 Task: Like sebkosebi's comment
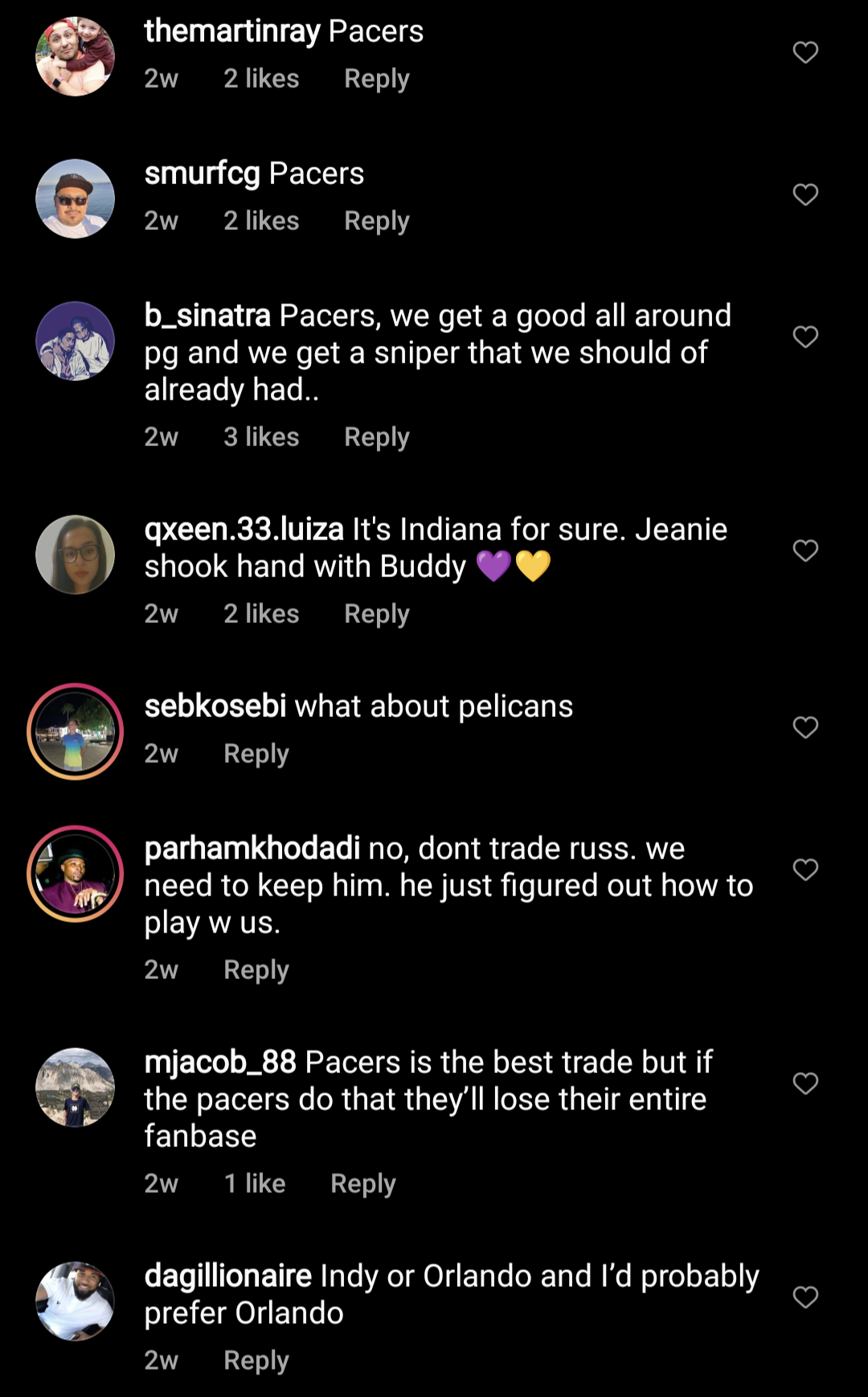[x=805, y=727]
